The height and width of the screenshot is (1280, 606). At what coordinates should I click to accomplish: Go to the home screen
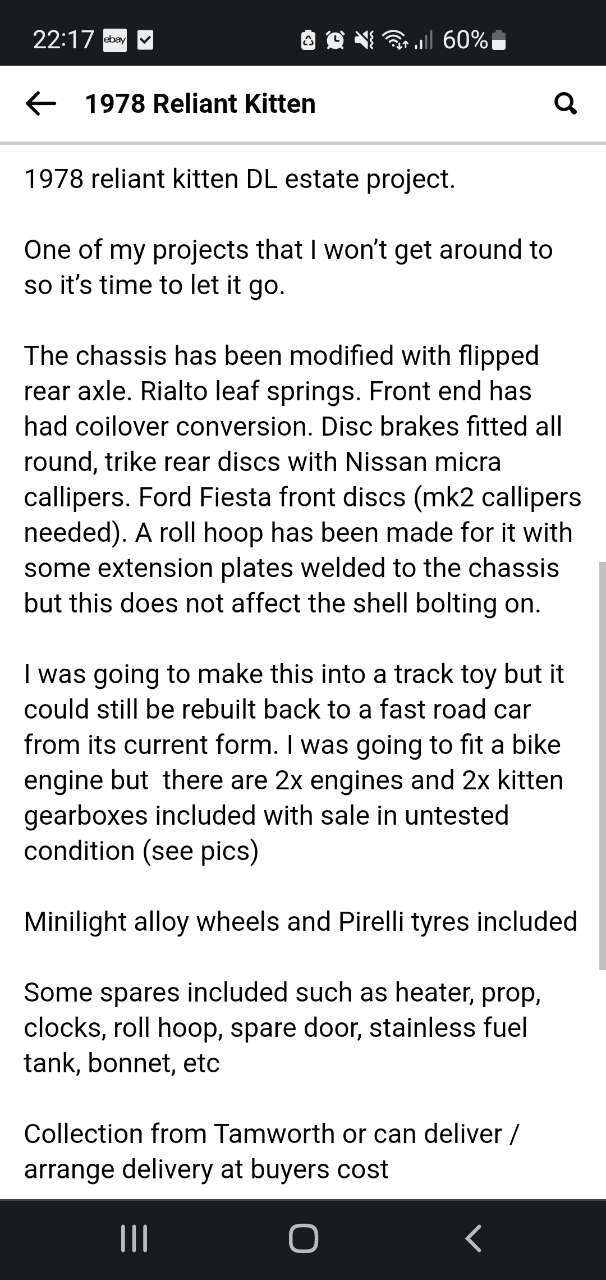(x=303, y=1238)
